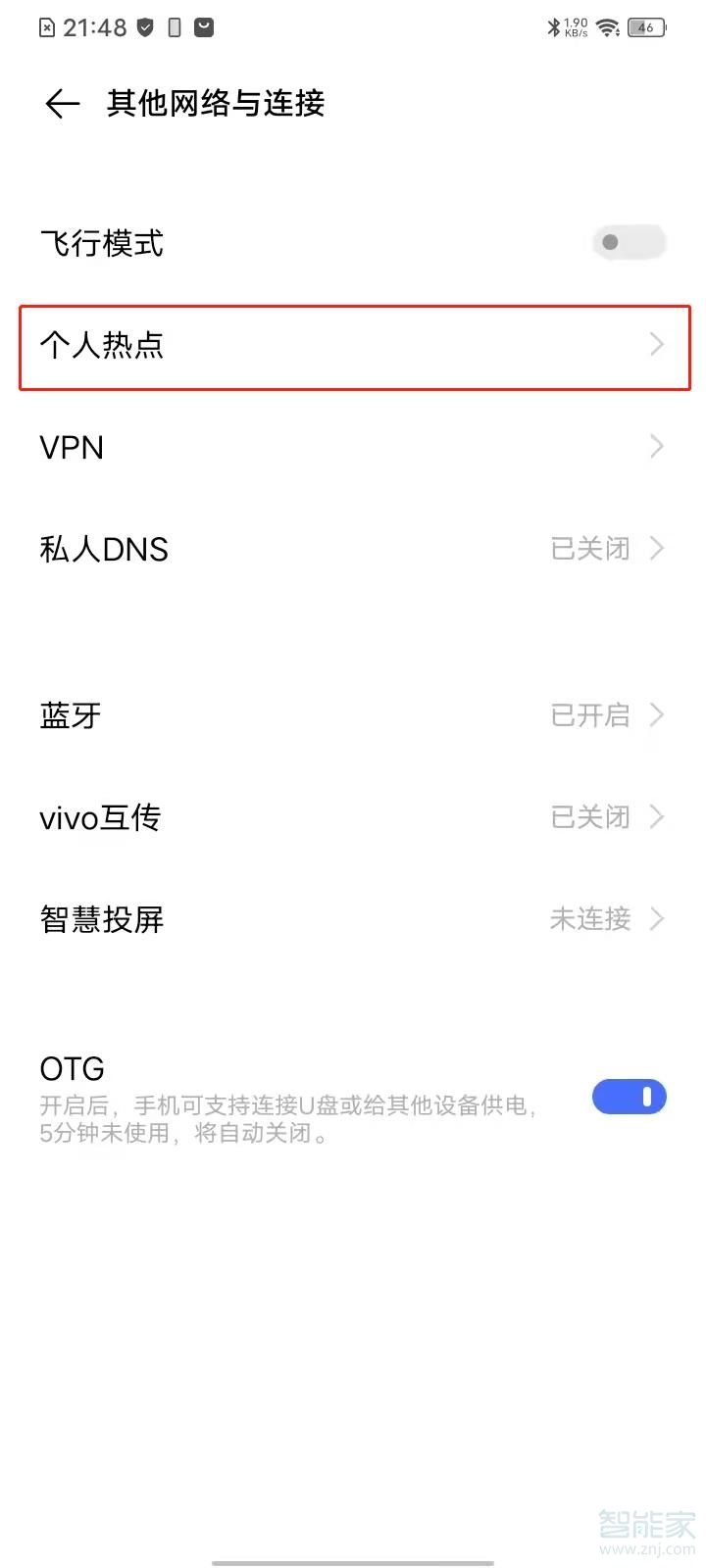Tap 已开启 next to Bluetooth
Image resolution: width=706 pixels, height=1568 pixels.
(589, 715)
